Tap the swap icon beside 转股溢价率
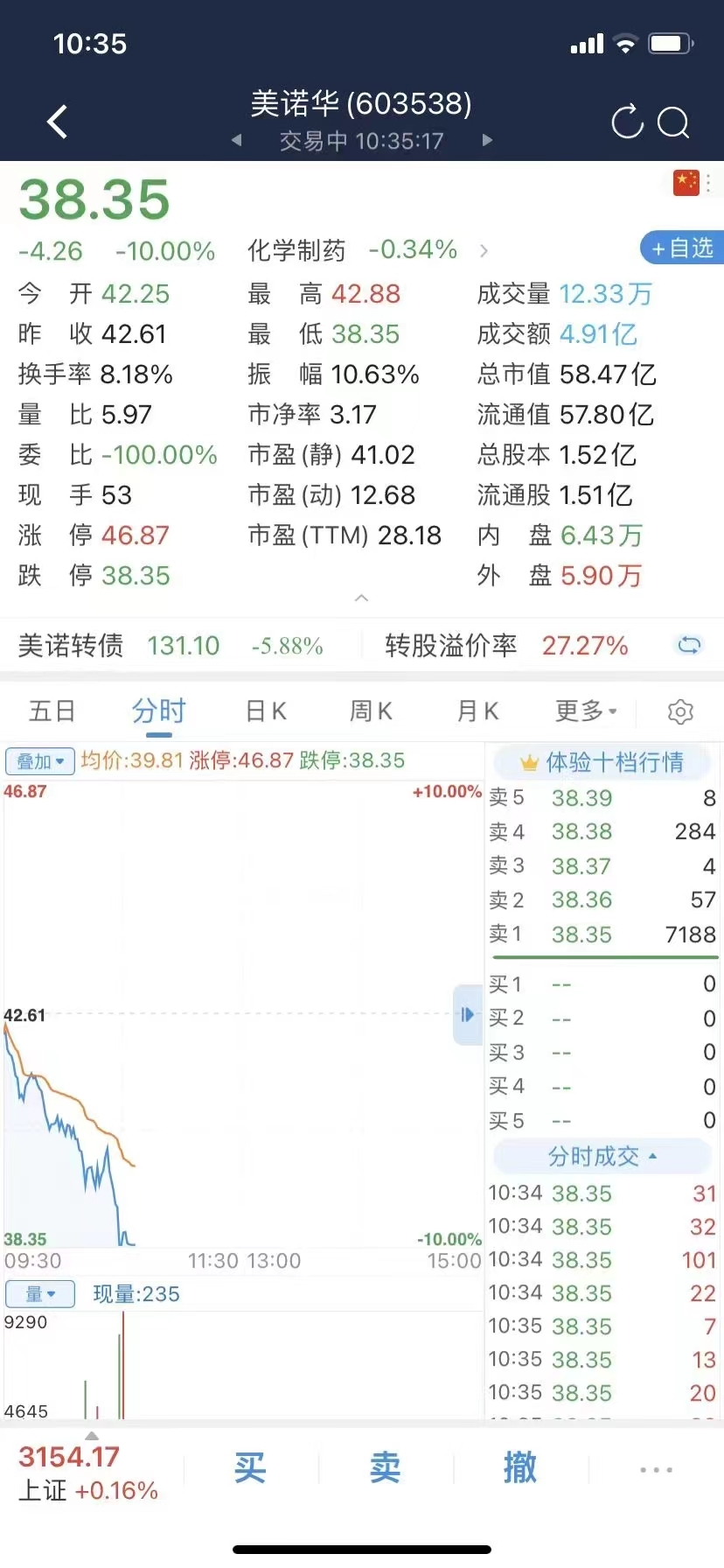This screenshot has height=1568, width=724. click(689, 646)
